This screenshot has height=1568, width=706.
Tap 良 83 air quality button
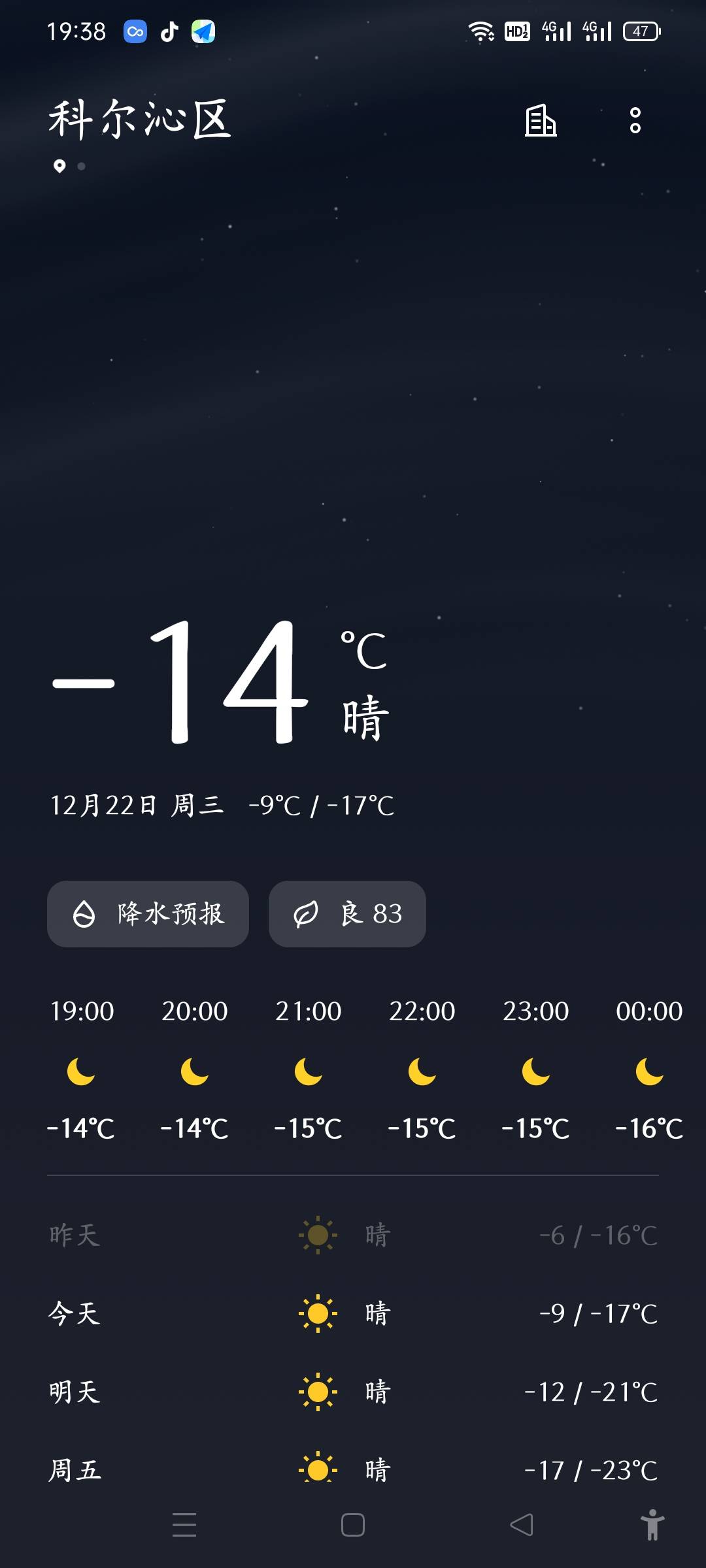(346, 914)
